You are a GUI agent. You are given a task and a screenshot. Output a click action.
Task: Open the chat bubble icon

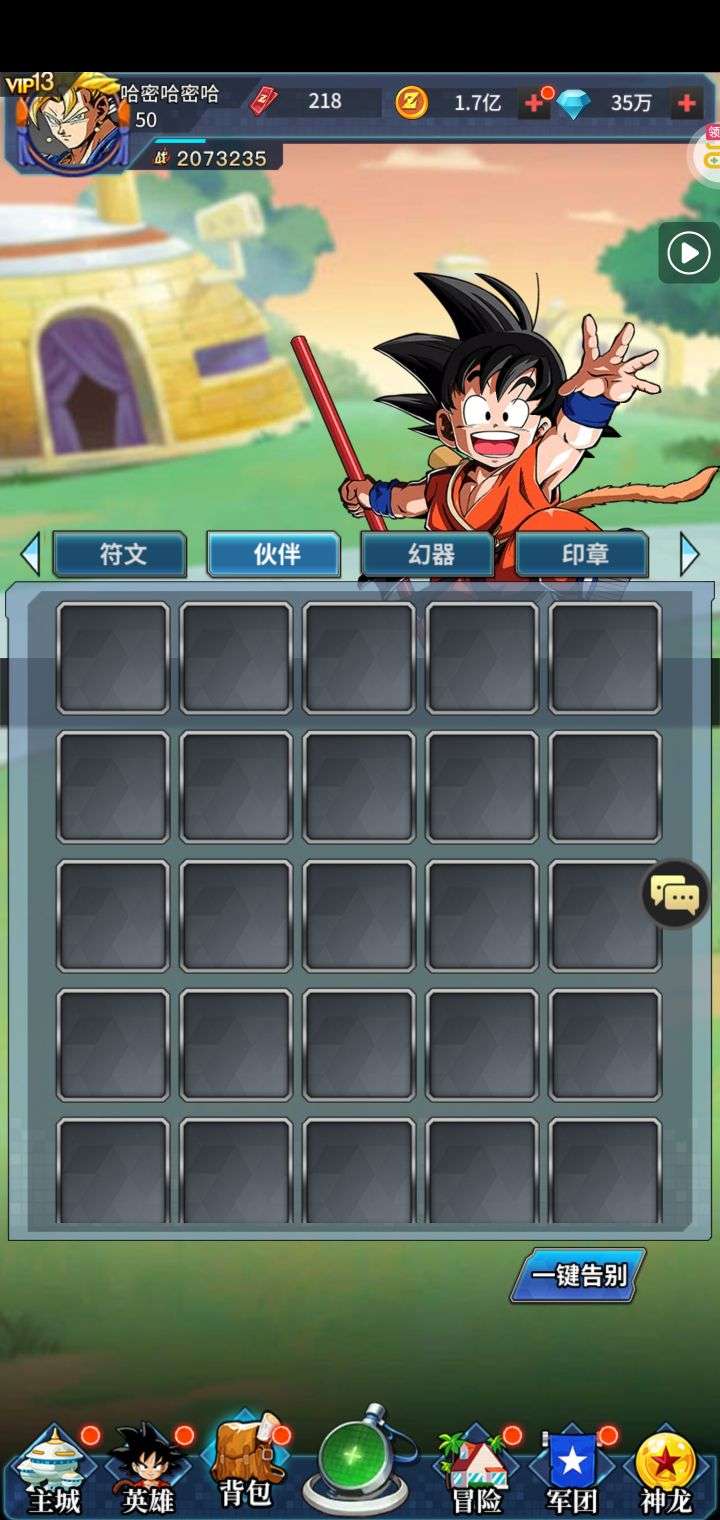(x=675, y=894)
